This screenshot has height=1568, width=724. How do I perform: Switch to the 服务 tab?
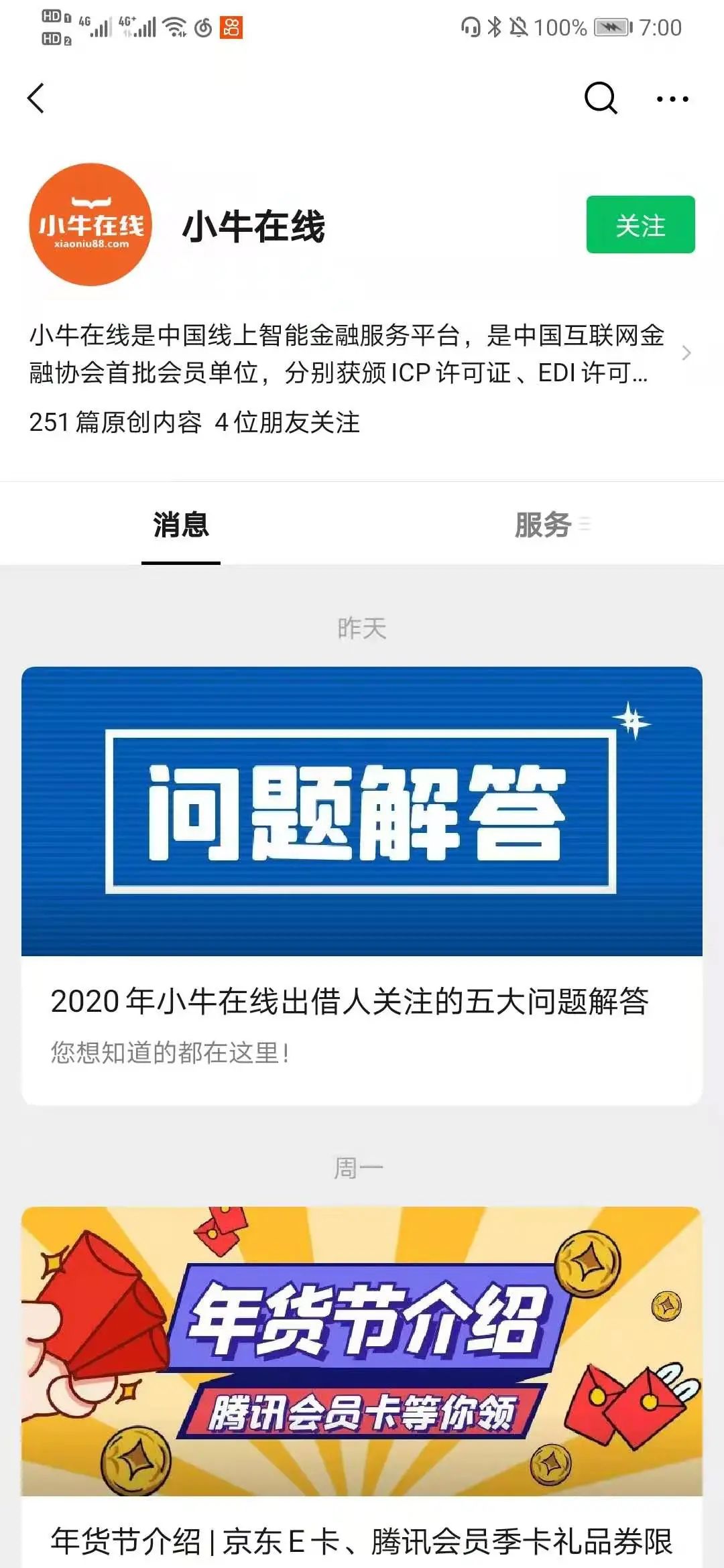click(x=543, y=525)
